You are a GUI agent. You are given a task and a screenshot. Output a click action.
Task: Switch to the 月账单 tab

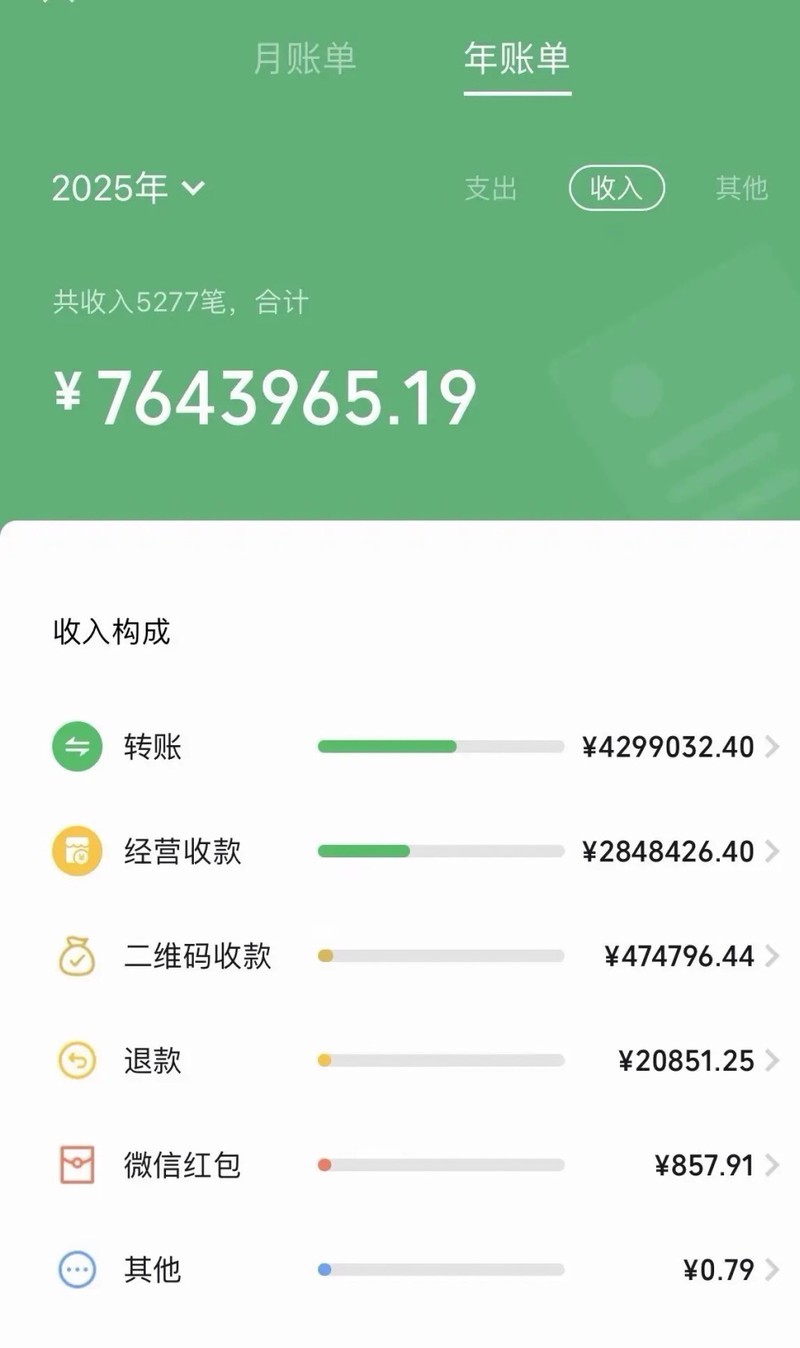(304, 58)
